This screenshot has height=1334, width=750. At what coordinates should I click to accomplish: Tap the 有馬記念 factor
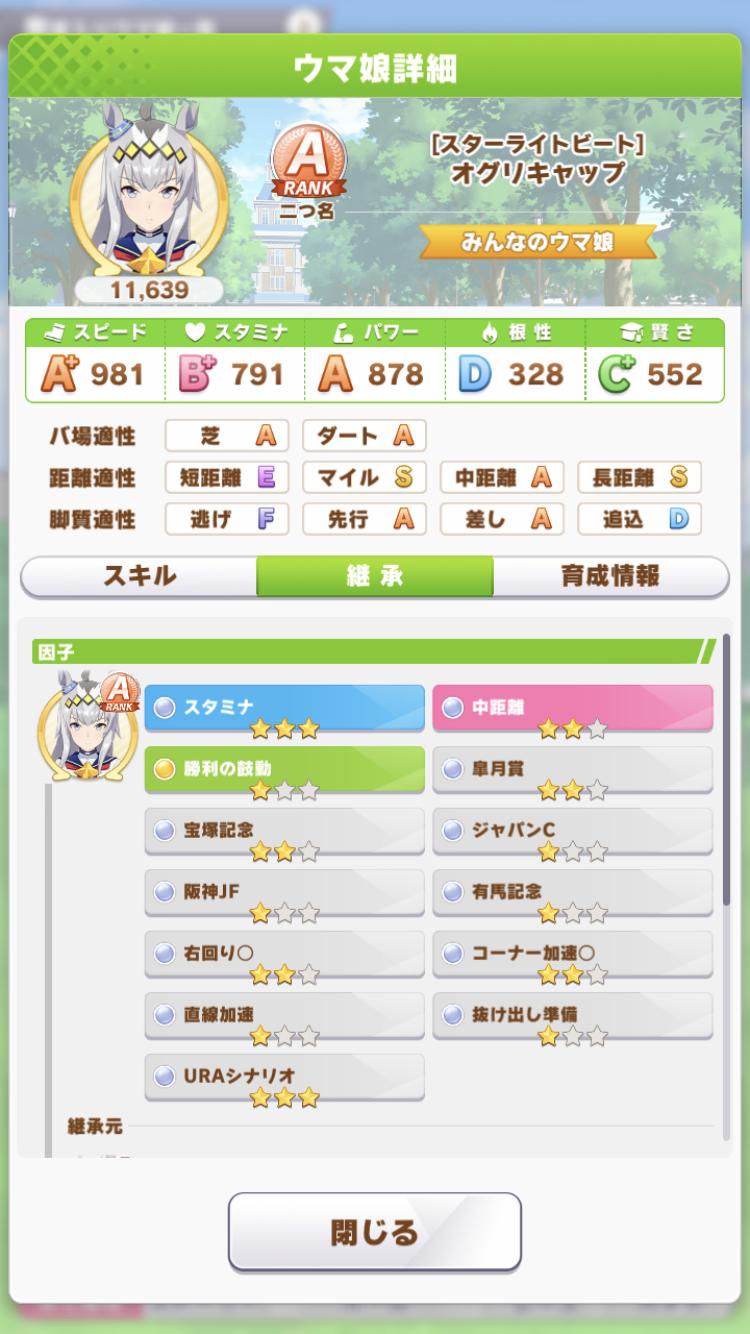pyautogui.click(x=572, y=892)
